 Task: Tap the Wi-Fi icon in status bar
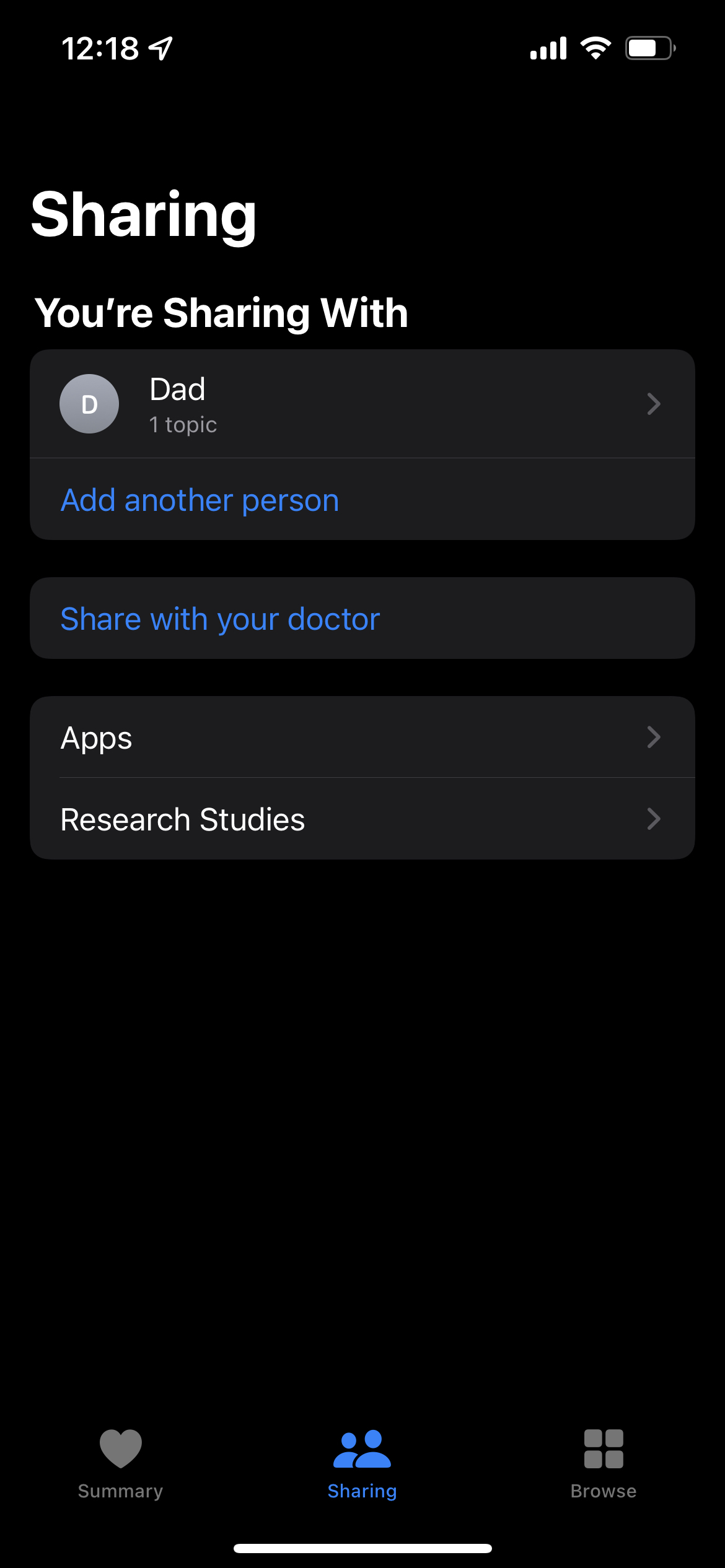[595, 48]
